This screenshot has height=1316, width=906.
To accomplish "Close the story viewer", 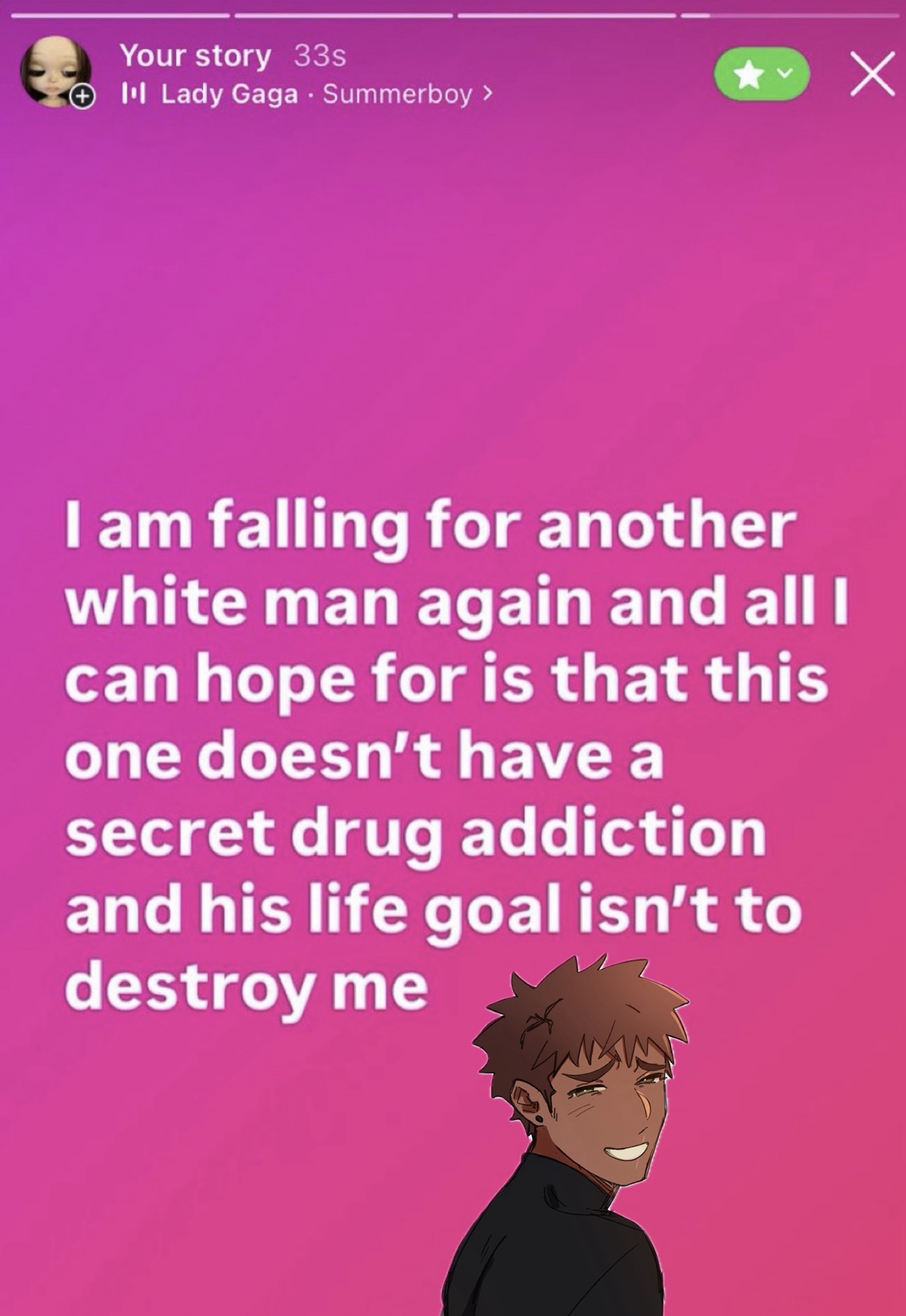I will [x=872, y=75].
